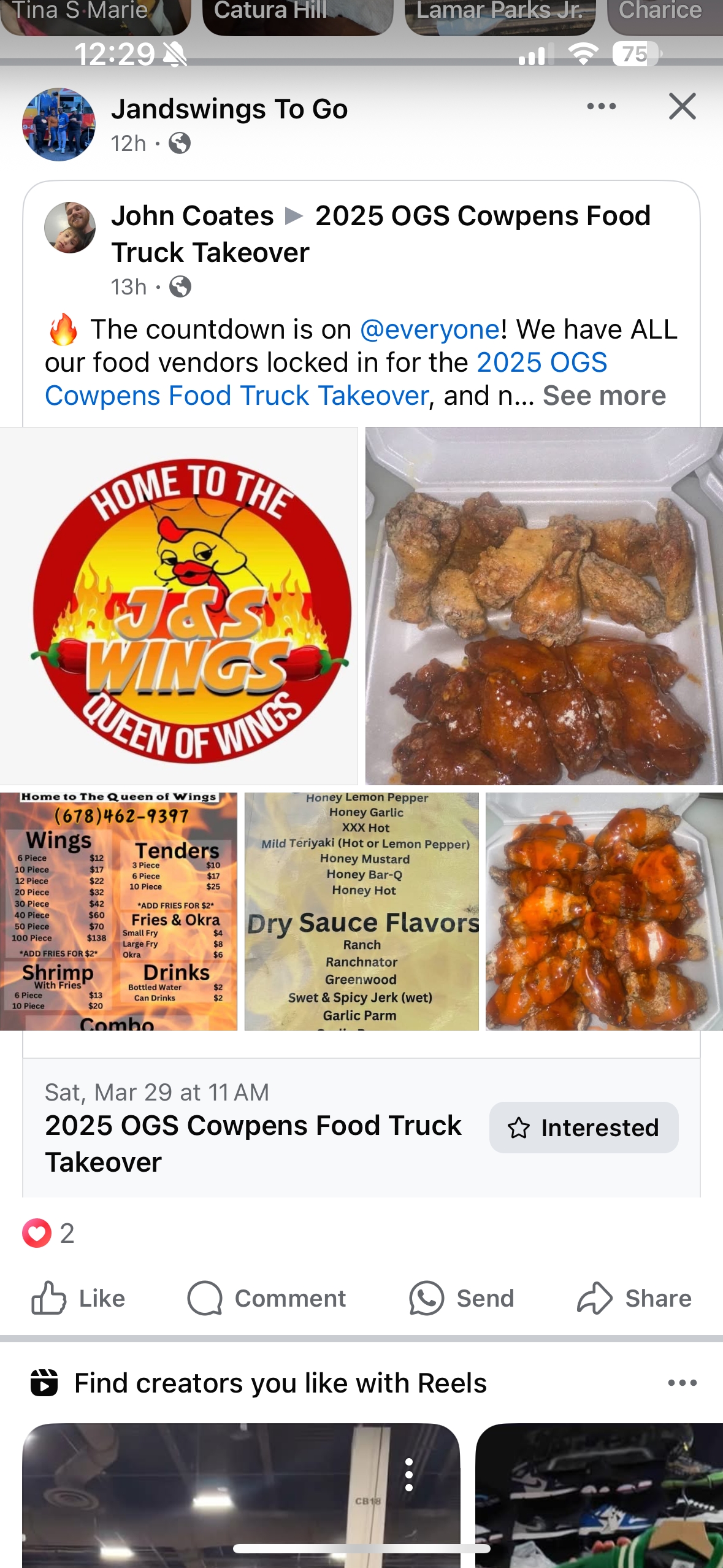This screenshot has height=1568, width=723.
Task: Open John Coates' profile name
Action: (192, 216)
